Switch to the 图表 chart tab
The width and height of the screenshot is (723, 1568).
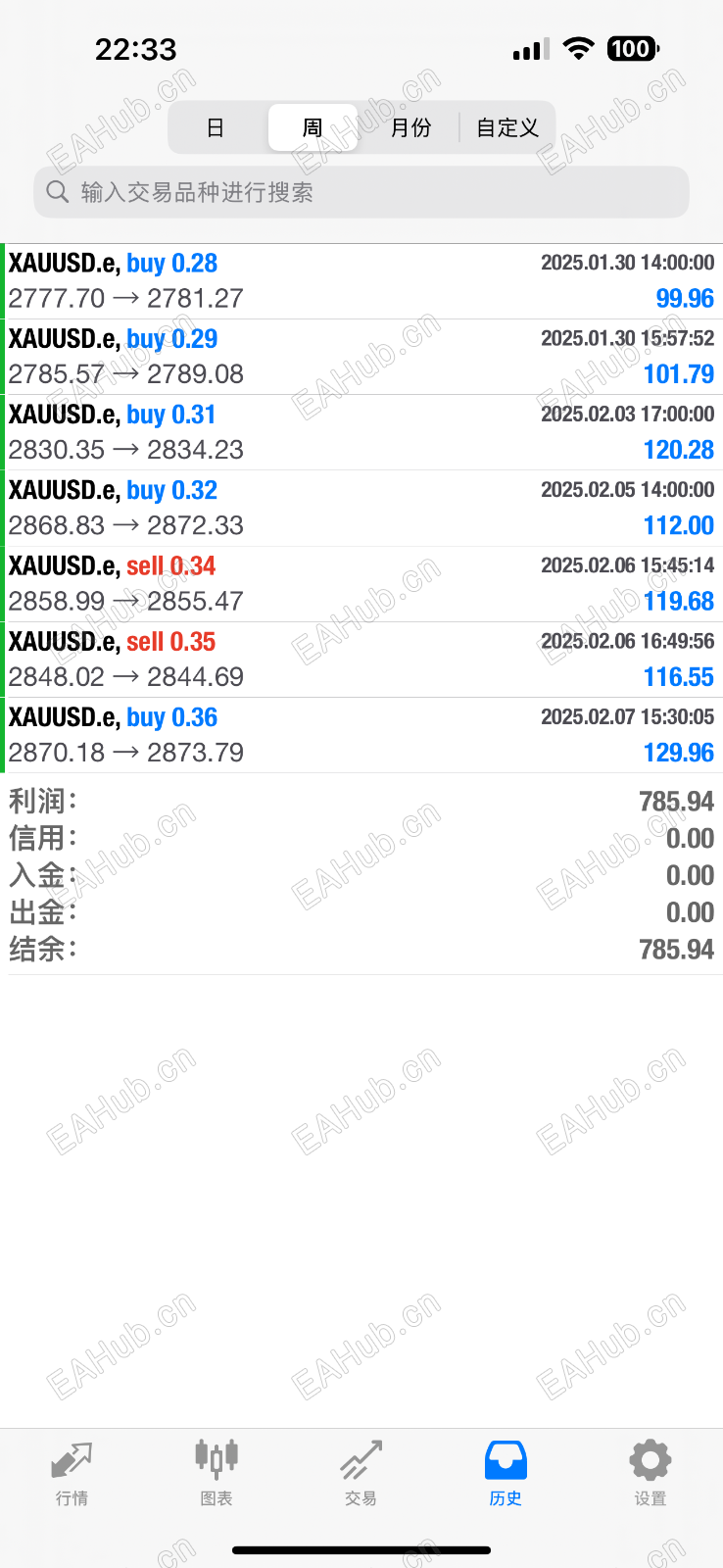pos(217,1472)
